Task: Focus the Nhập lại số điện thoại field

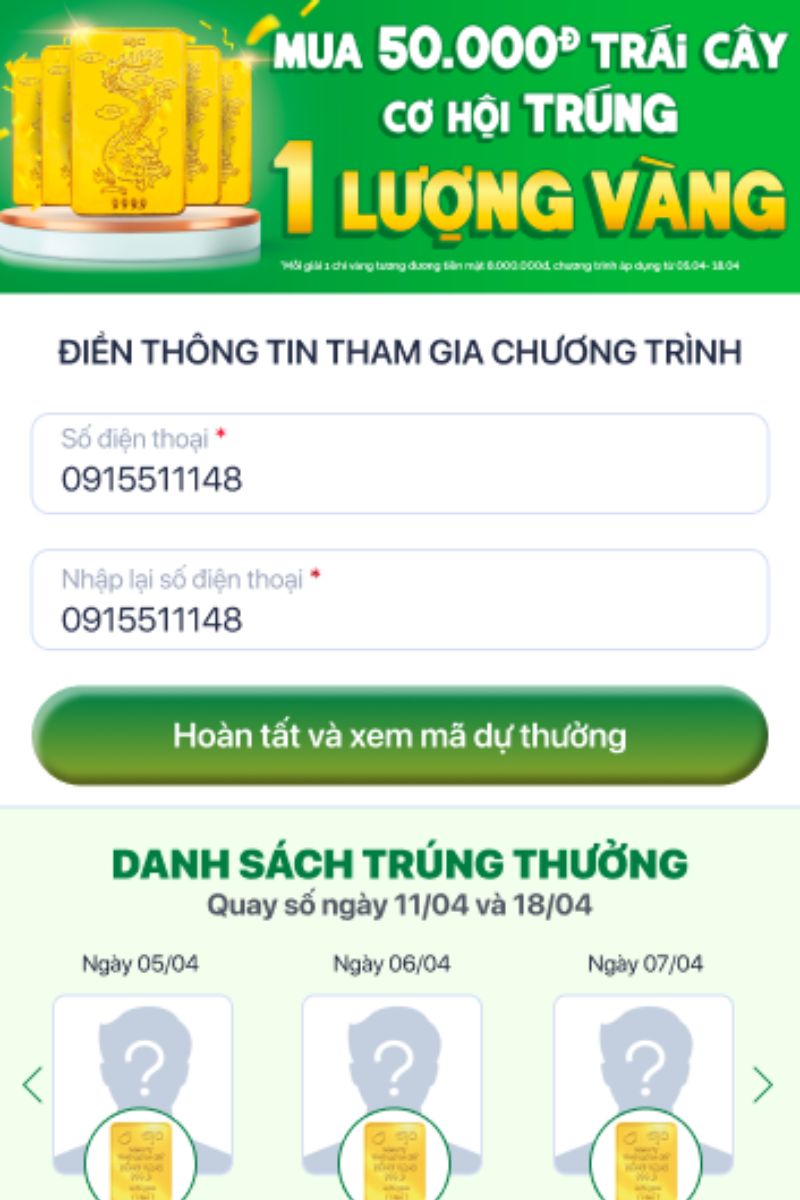Action: click(x=400, y=602)
